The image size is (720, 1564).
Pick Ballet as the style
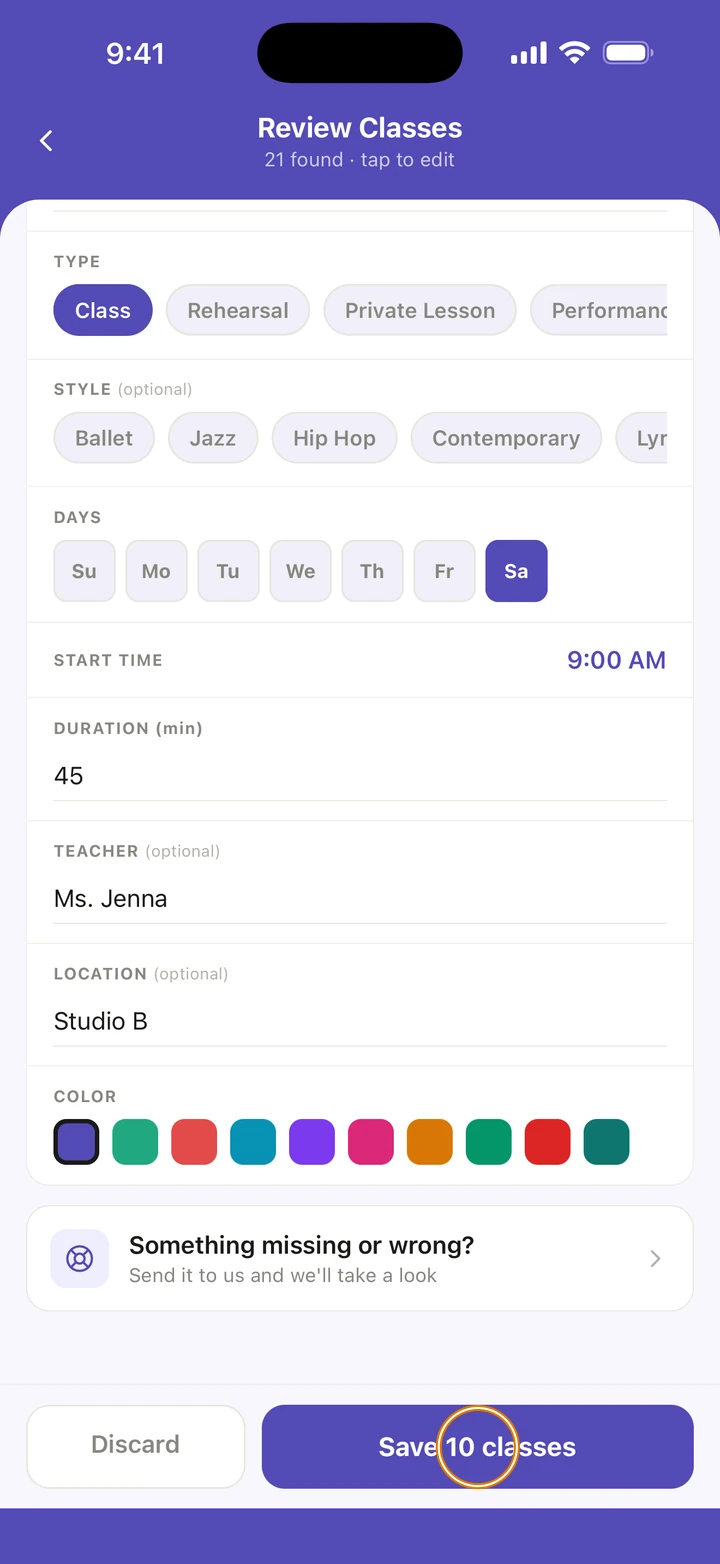point(104,438)
